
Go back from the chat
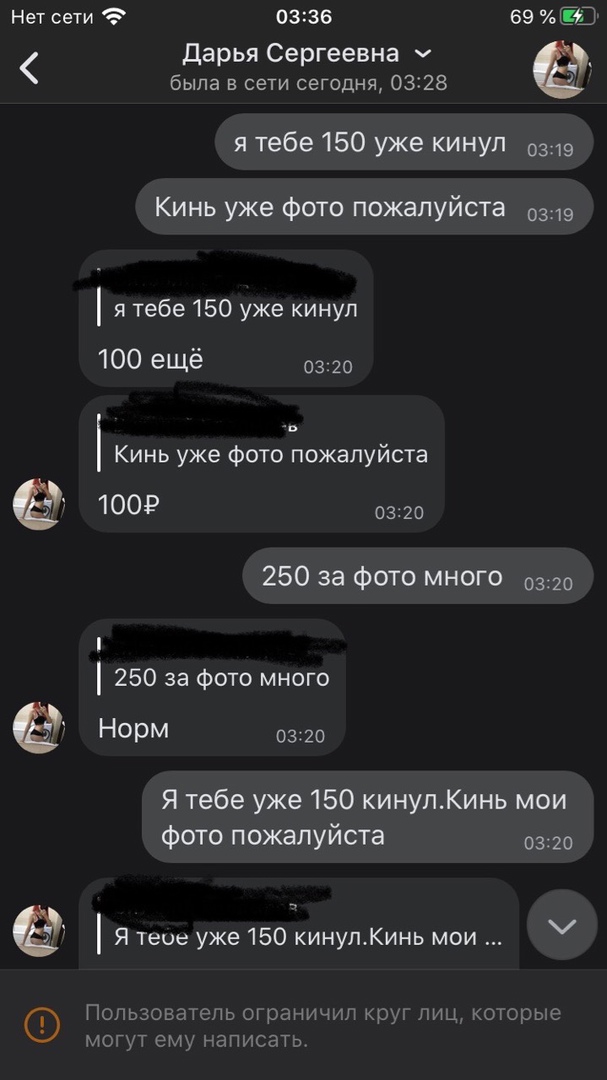(x=30, y=68)
